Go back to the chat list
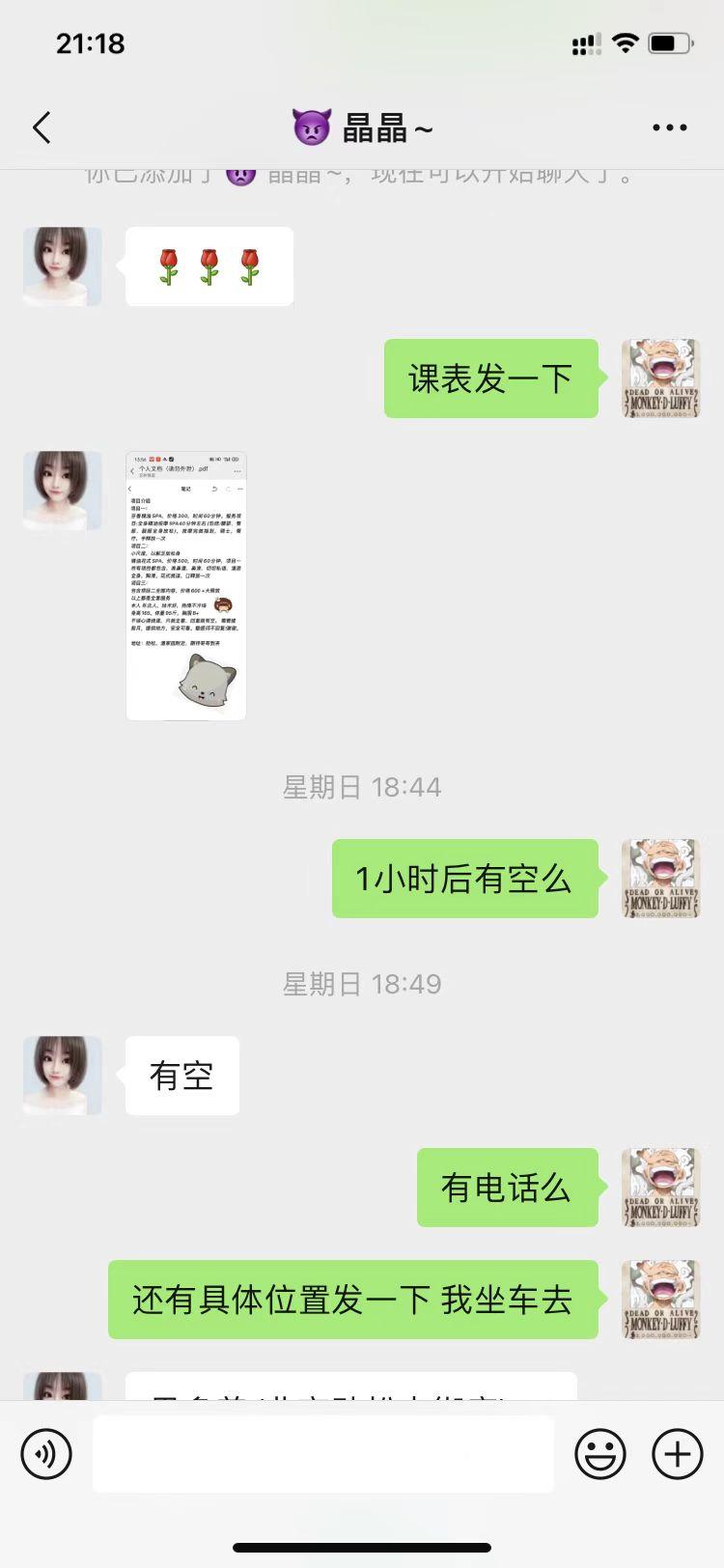 pyautogui.click(x=42, y=127)
